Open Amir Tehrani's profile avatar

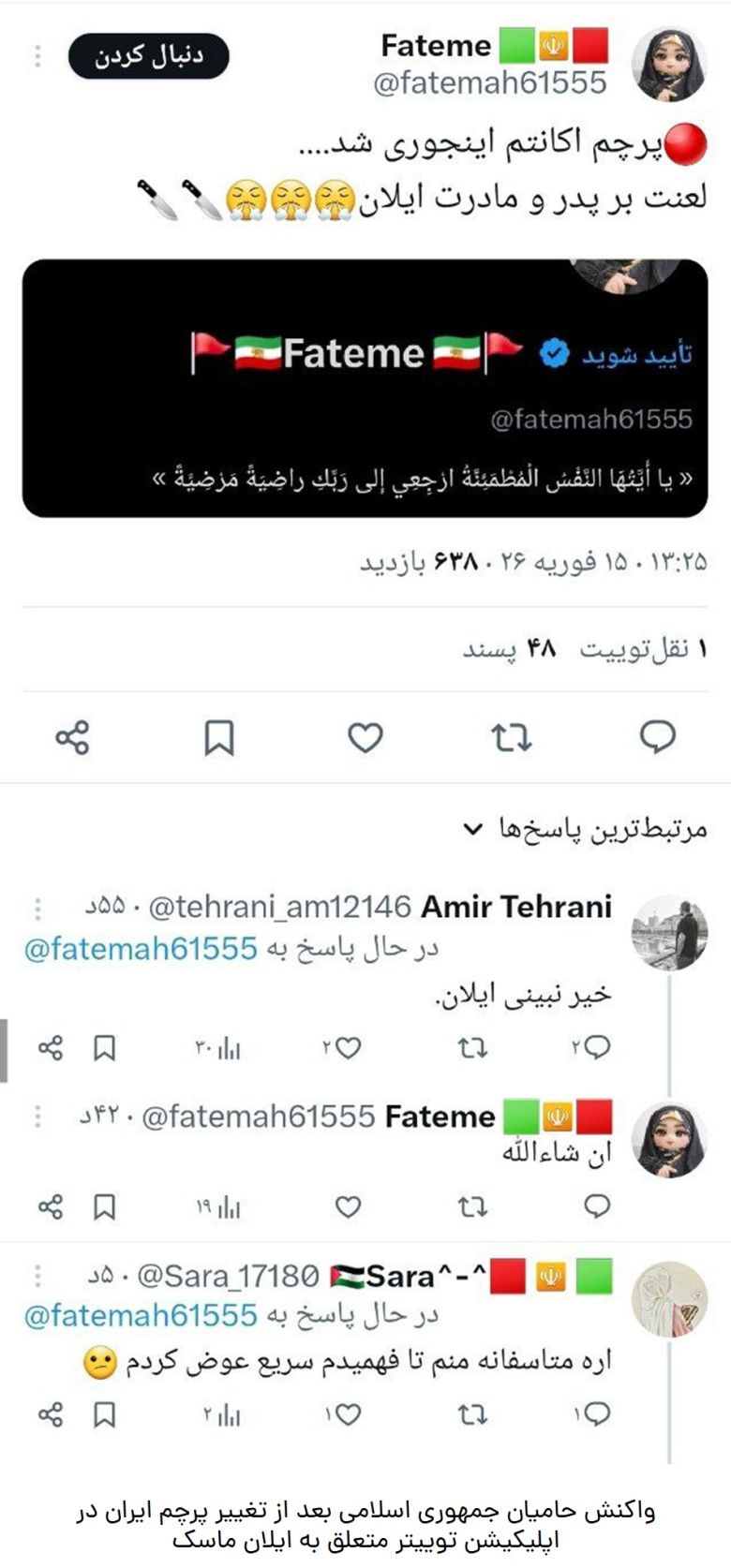click(x=668, y=932)
